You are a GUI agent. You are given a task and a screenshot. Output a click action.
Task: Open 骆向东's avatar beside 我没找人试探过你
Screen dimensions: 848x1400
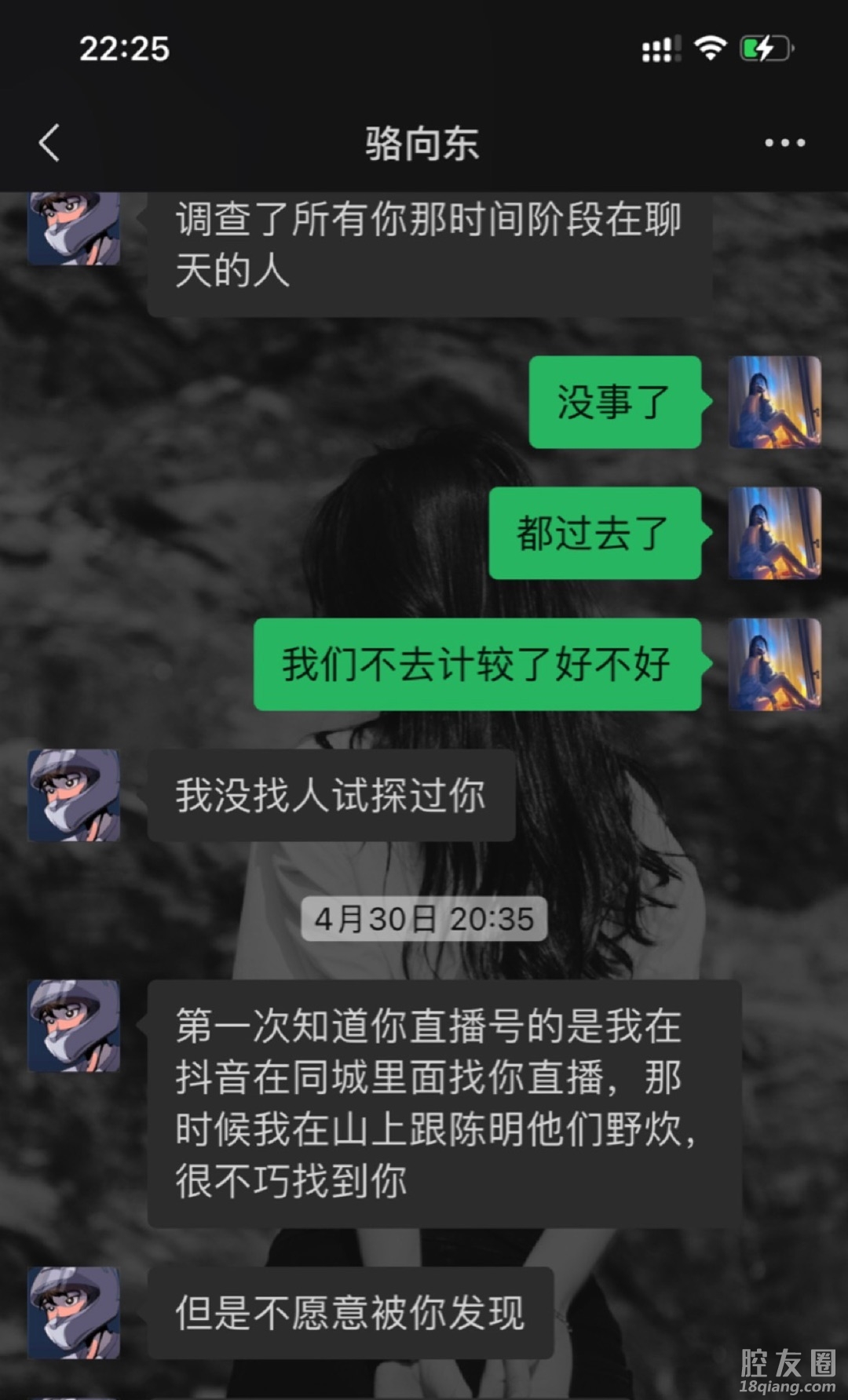pos(74,795)
